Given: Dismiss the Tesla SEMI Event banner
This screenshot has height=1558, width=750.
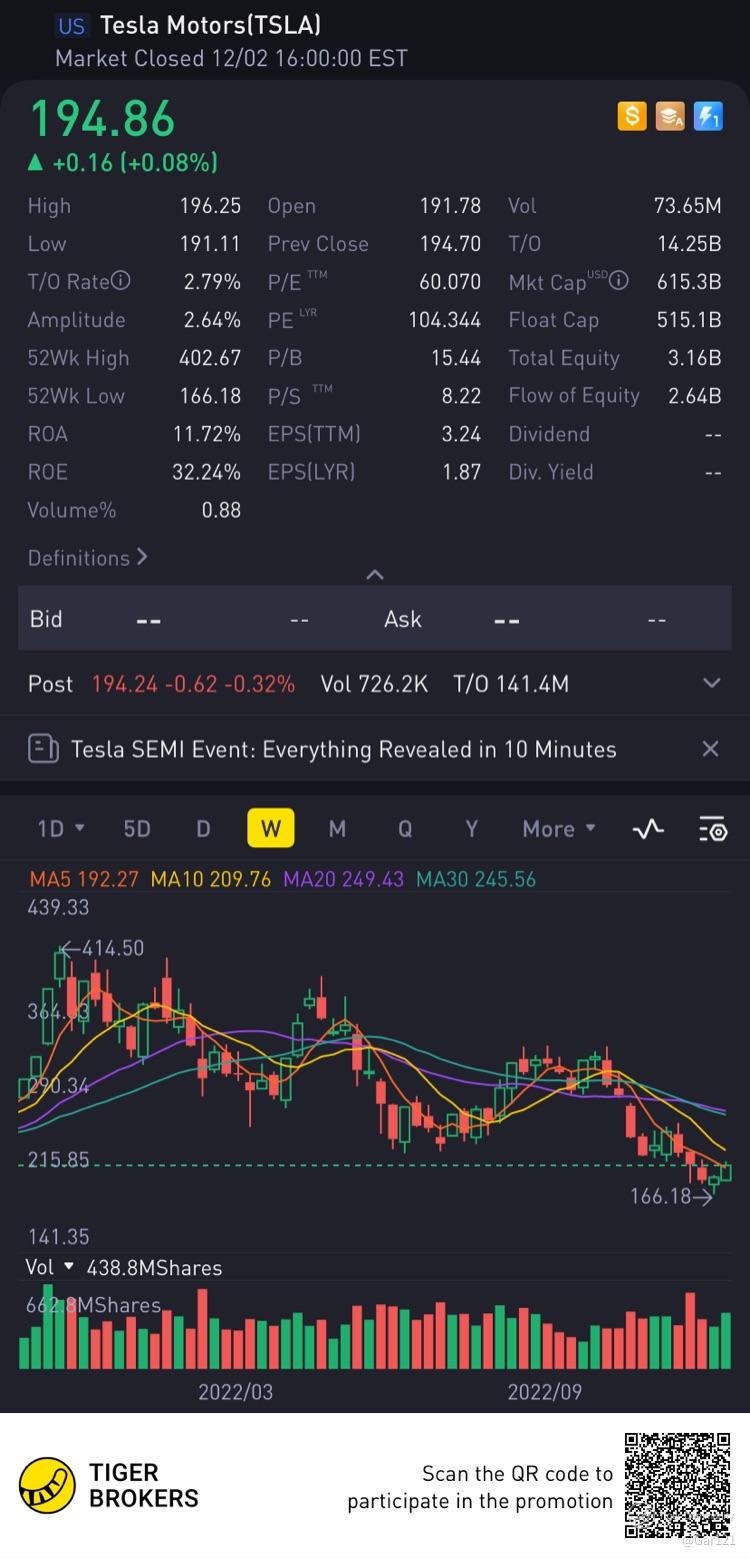Looking at the screenshot, I should (710, 749).
